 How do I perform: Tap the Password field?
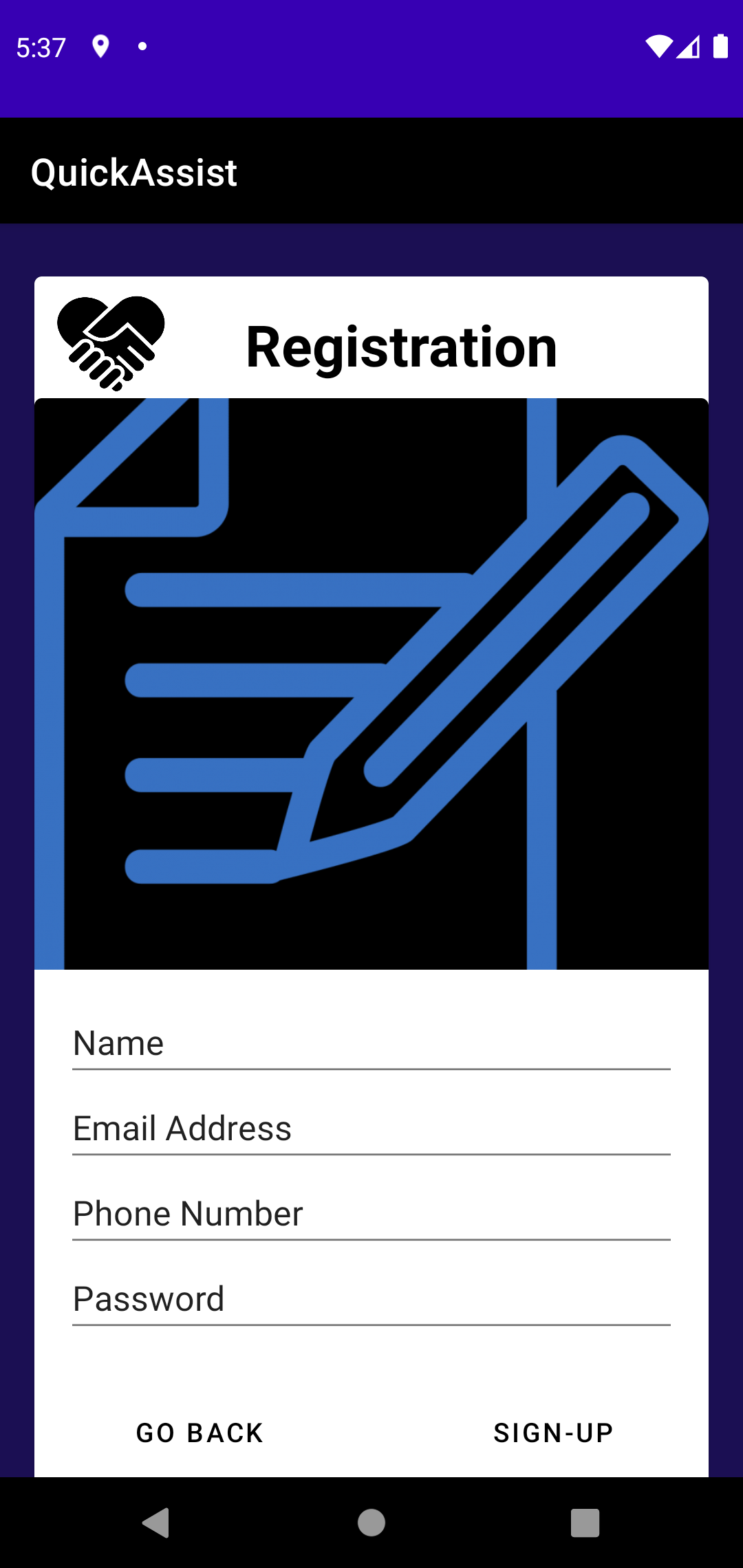(371, 1300)
